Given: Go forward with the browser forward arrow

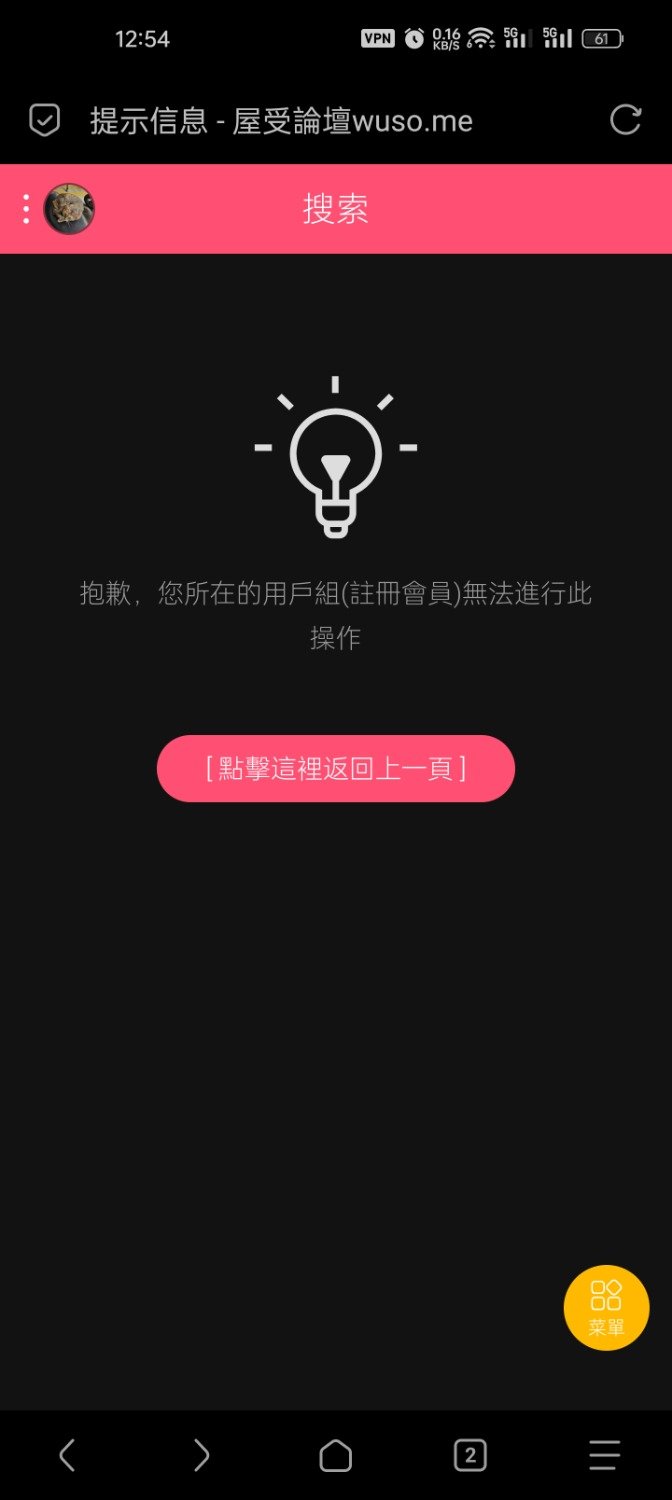Looking at the screenshot, I should [201, 1455].
